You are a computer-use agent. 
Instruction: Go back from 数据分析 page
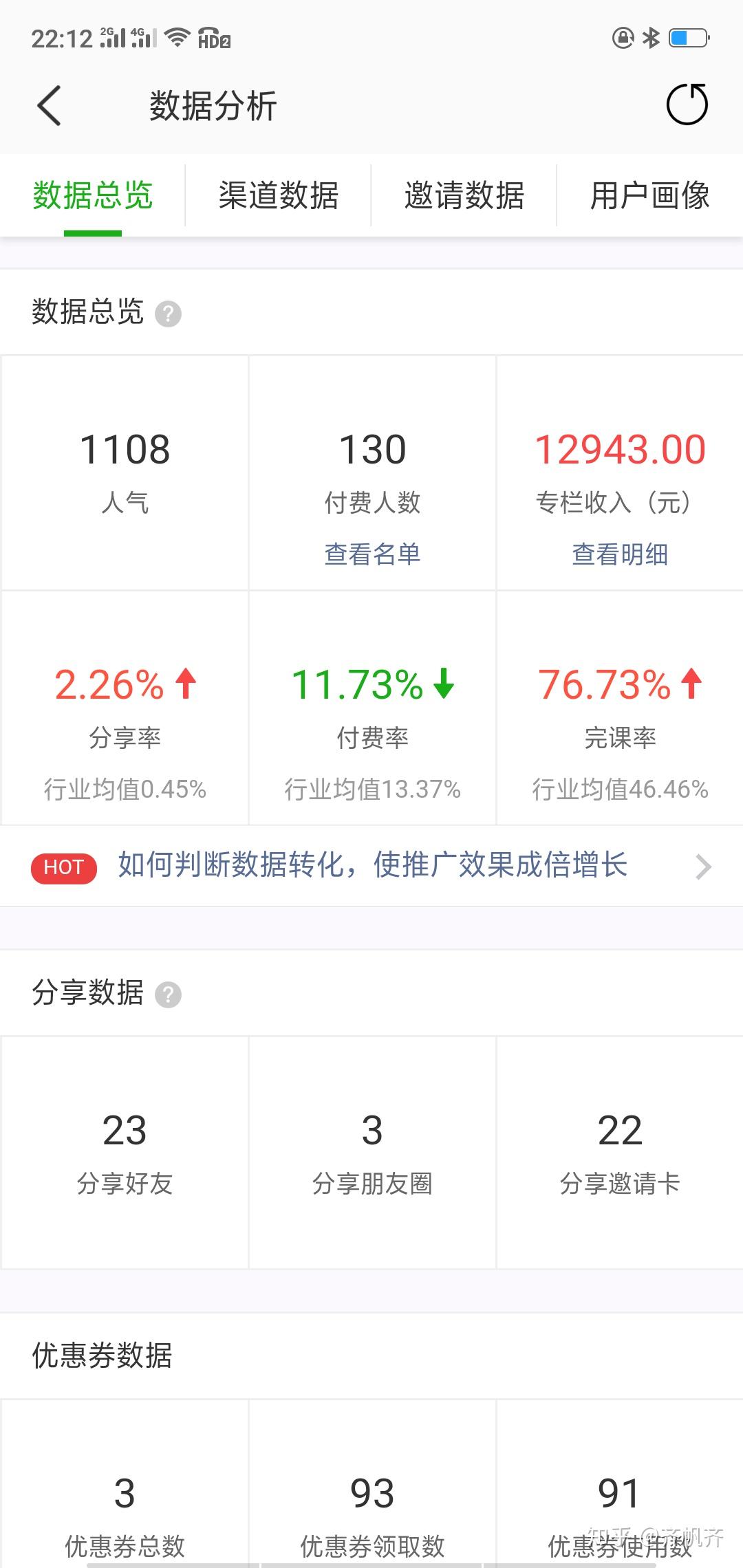coord(50,106)
